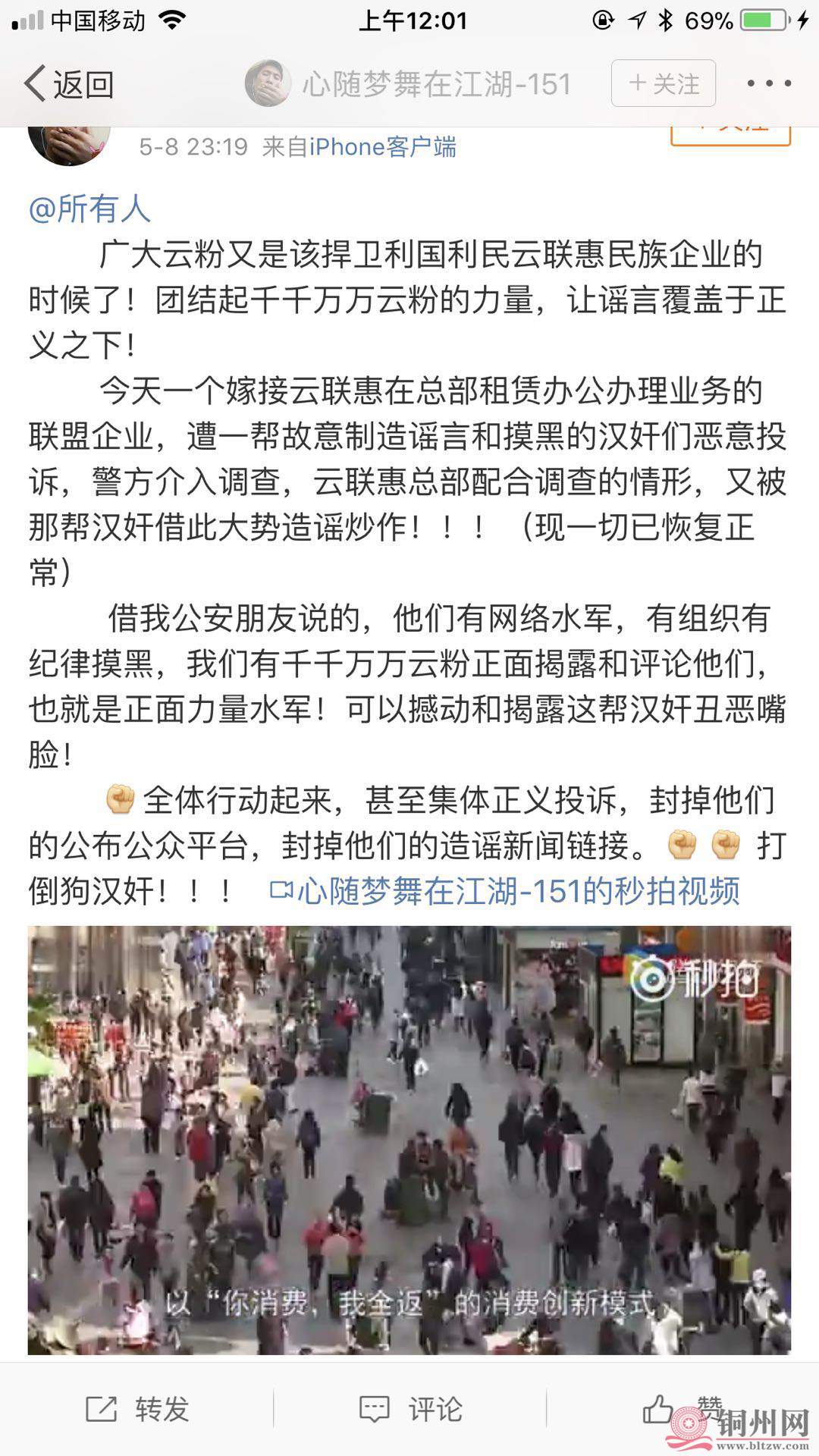This screenshot has height=1456, width=819.
Task: Like the post with 赞
Action: point(682,1410)
